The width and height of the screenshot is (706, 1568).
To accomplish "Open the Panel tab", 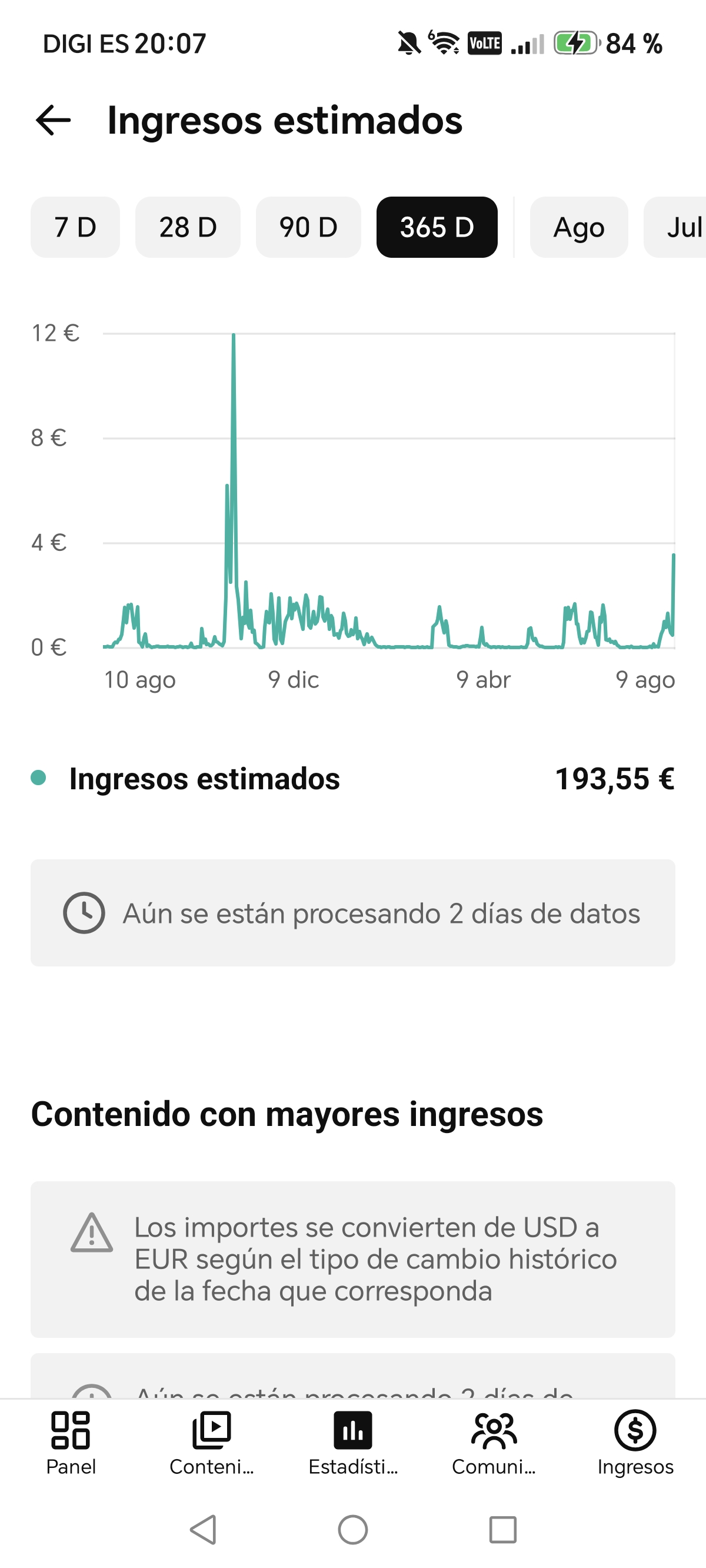I will [x=71, y=1443].
